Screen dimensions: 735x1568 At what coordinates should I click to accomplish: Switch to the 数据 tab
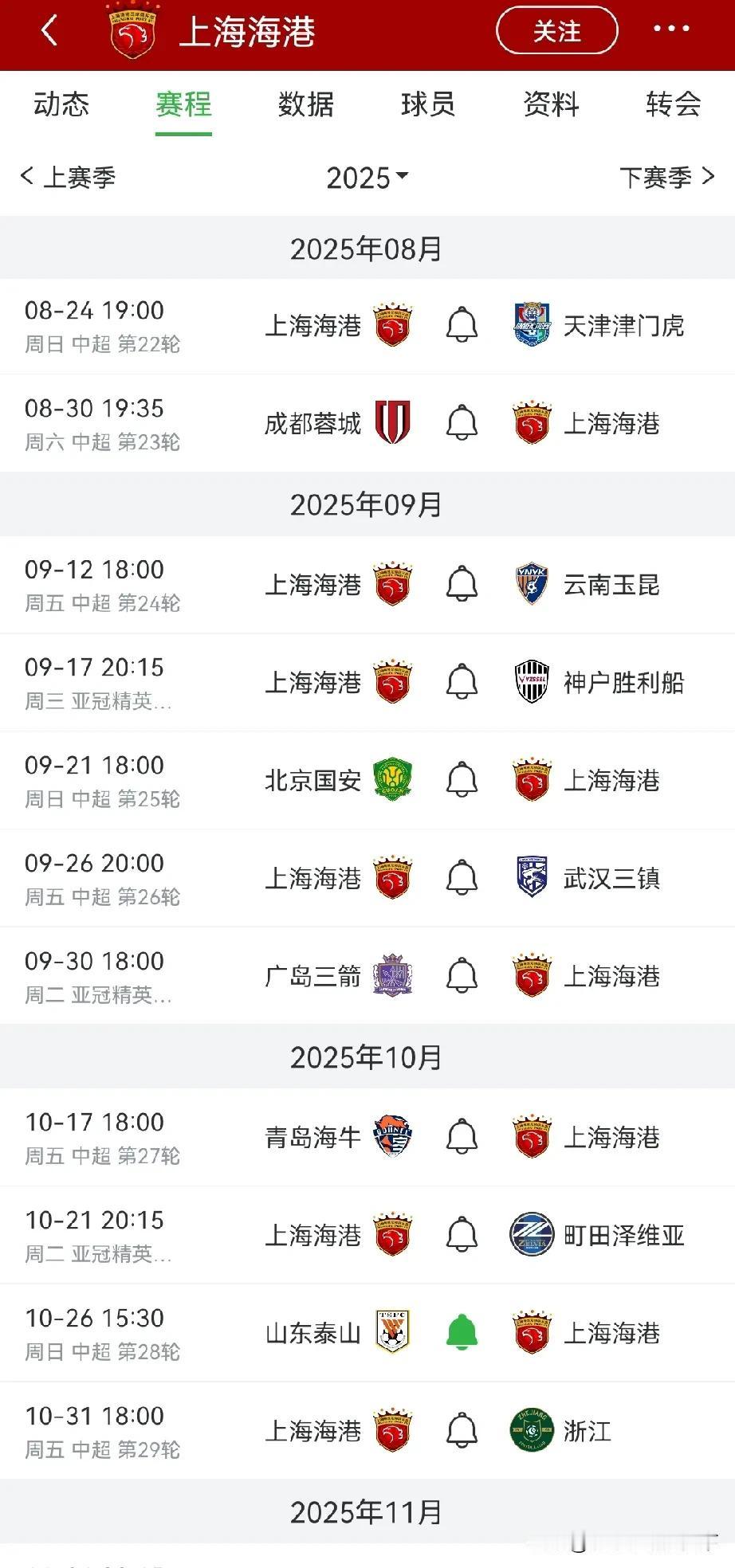coord(305,104)
